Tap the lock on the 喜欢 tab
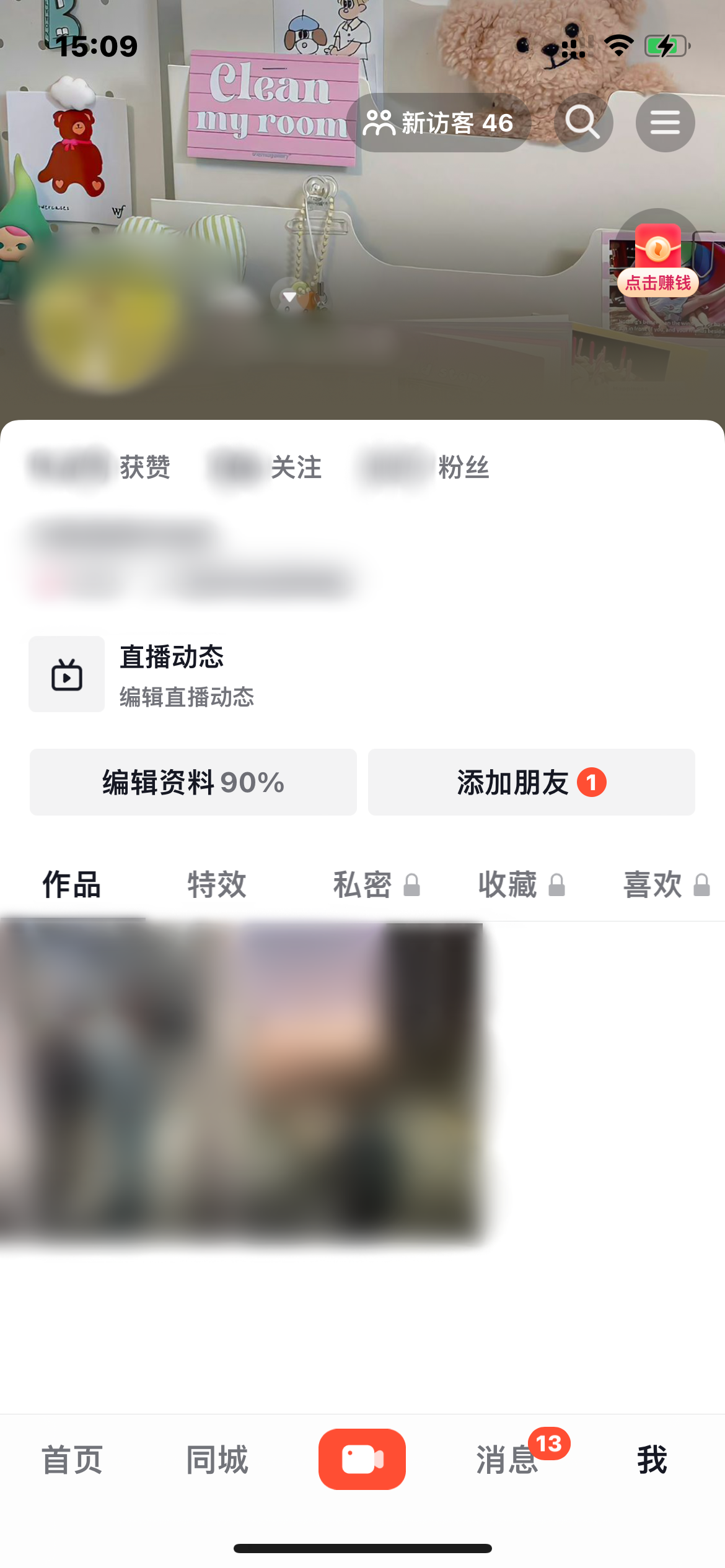 tap(702, 886)
